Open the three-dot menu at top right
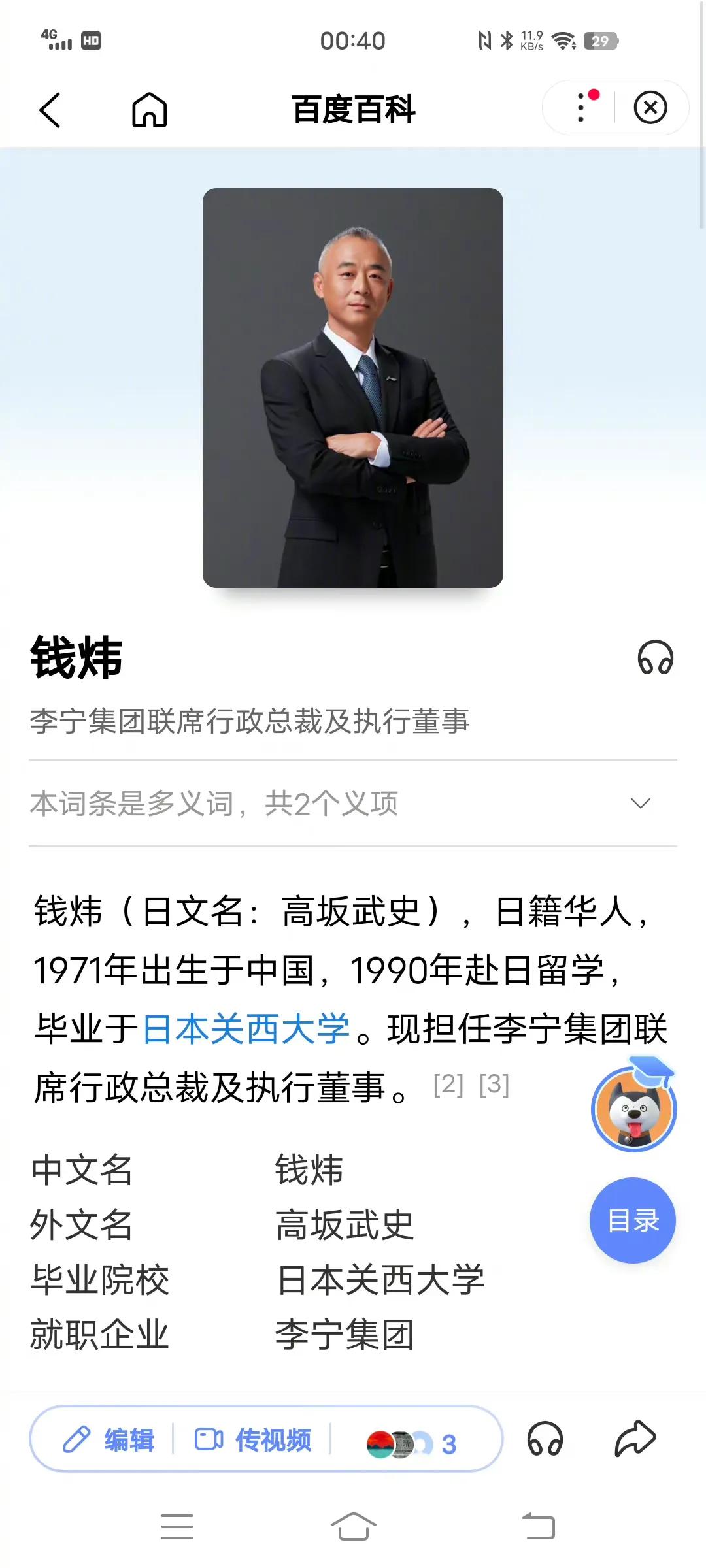The height and width of the screenshot is (1568, 706). coord(579,108)
